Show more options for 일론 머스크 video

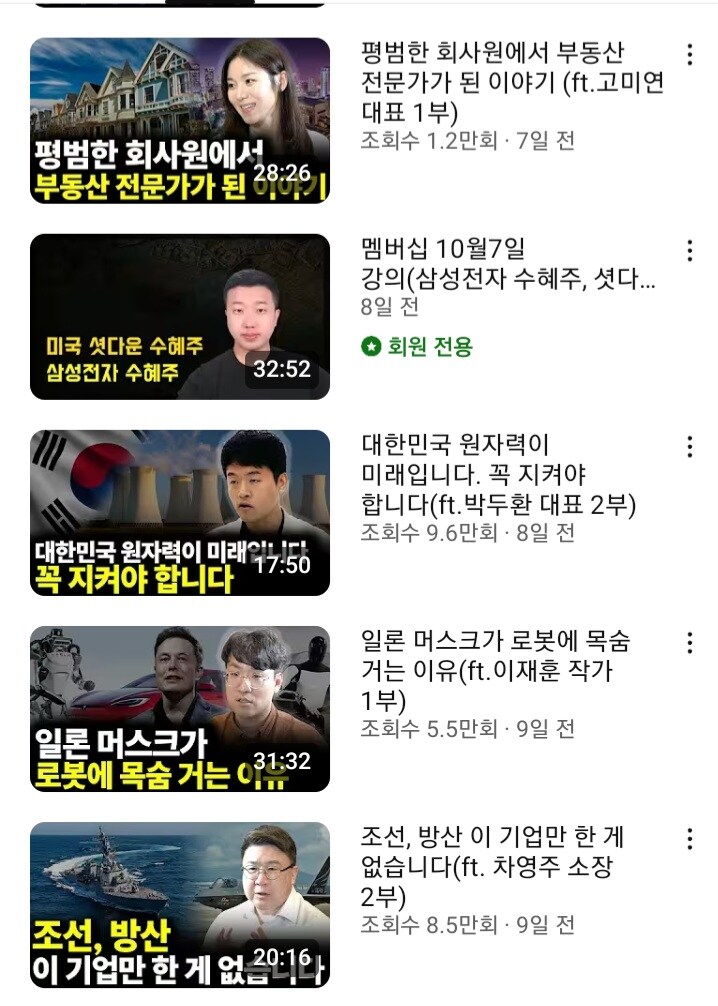click(x=689, y=643)
